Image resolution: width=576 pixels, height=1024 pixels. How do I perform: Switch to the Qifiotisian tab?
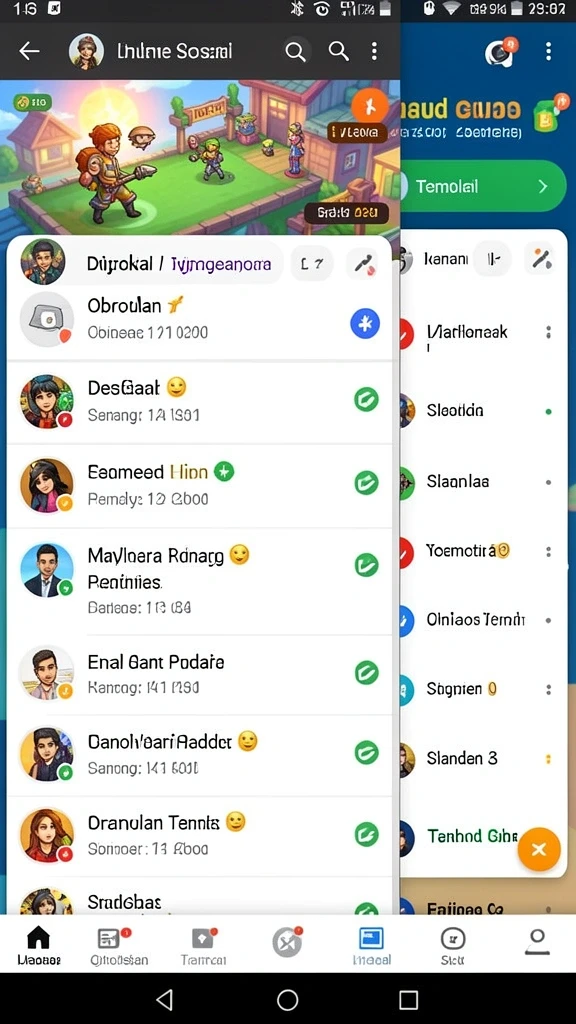pos(119,947)
